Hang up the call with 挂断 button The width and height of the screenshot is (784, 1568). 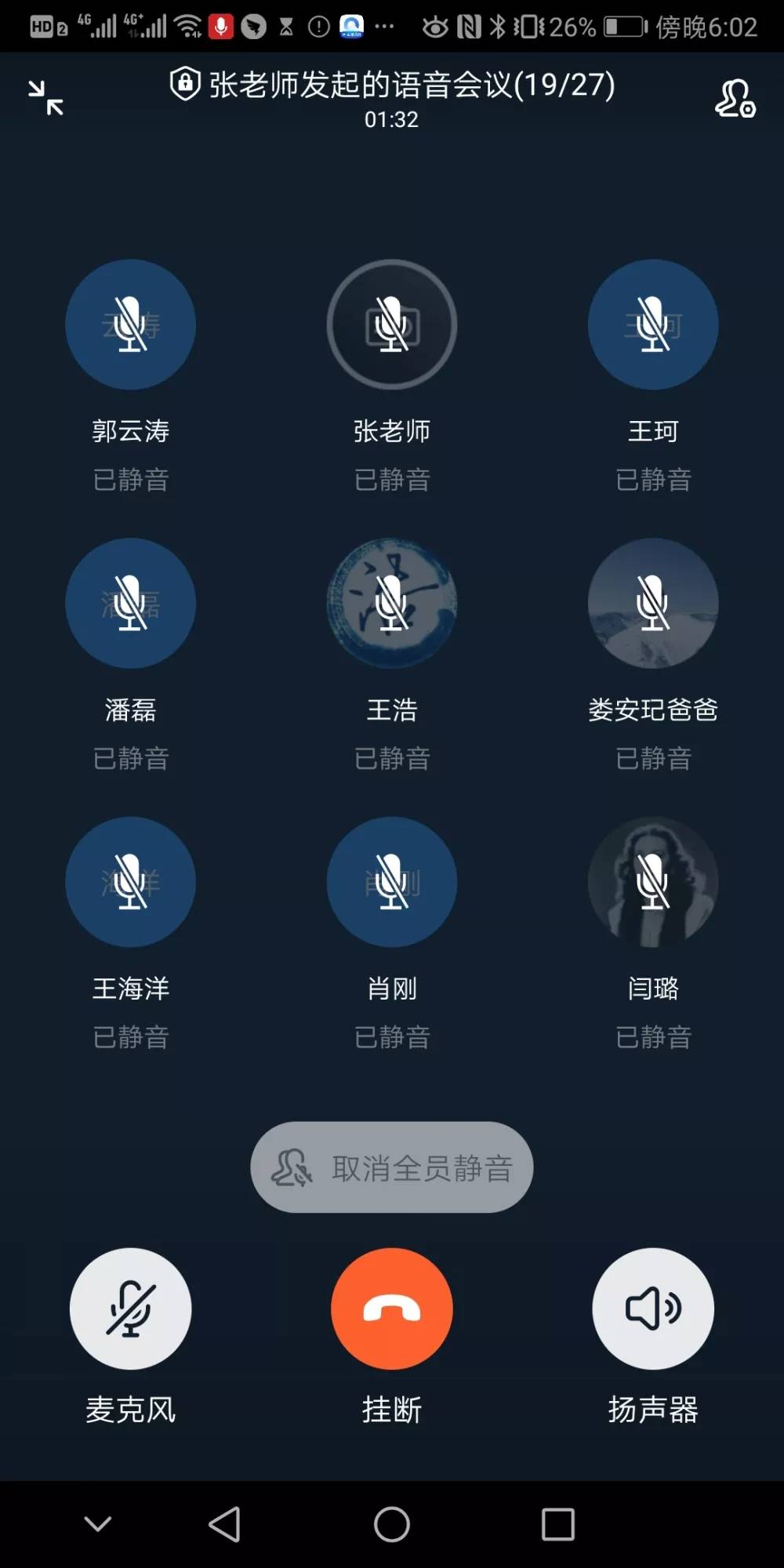(392, 1308)
